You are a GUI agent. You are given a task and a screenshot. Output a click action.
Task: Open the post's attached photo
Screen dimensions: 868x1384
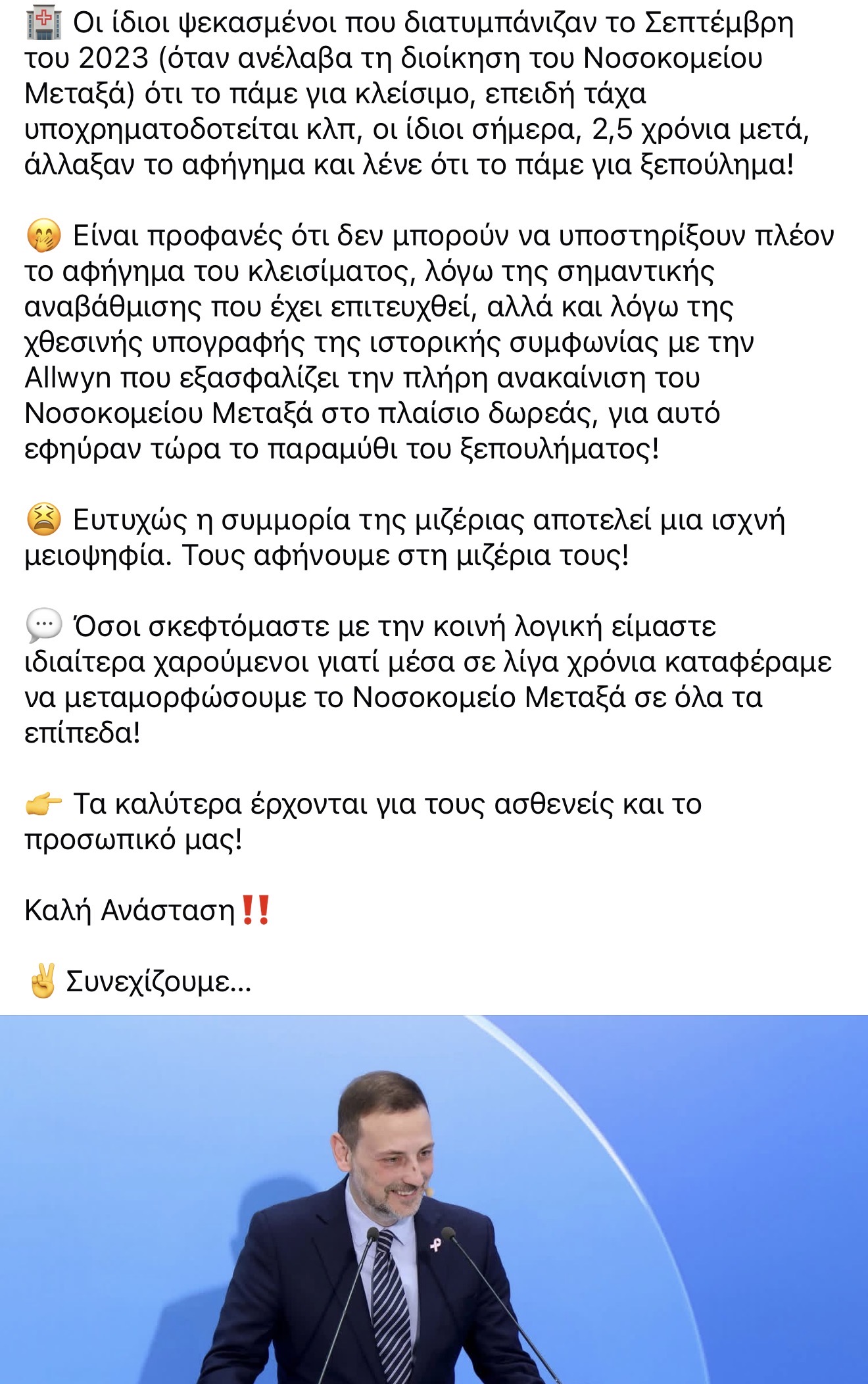coord(434,1199)
